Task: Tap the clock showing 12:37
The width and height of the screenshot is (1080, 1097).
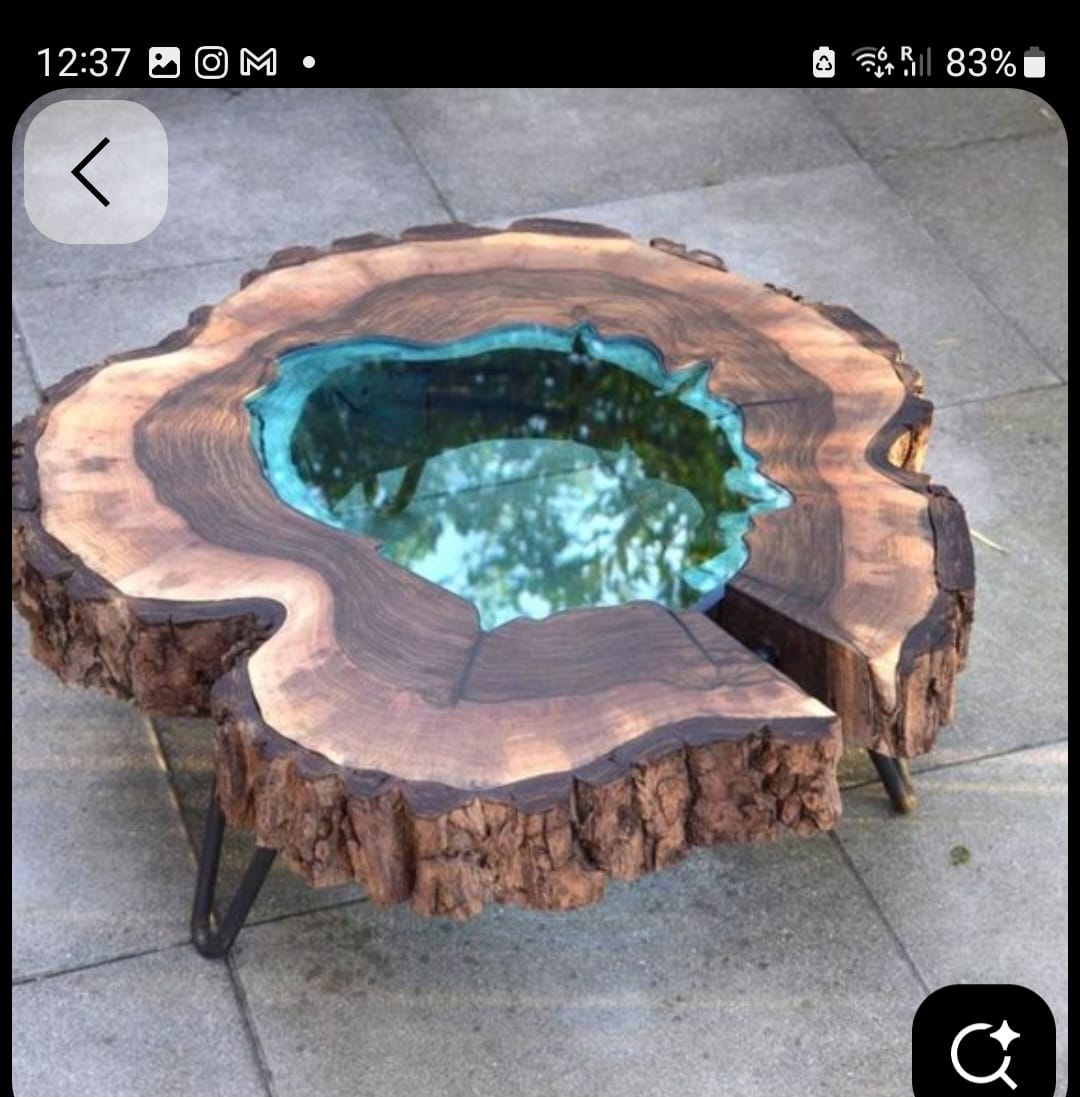Action: point(85,62)
